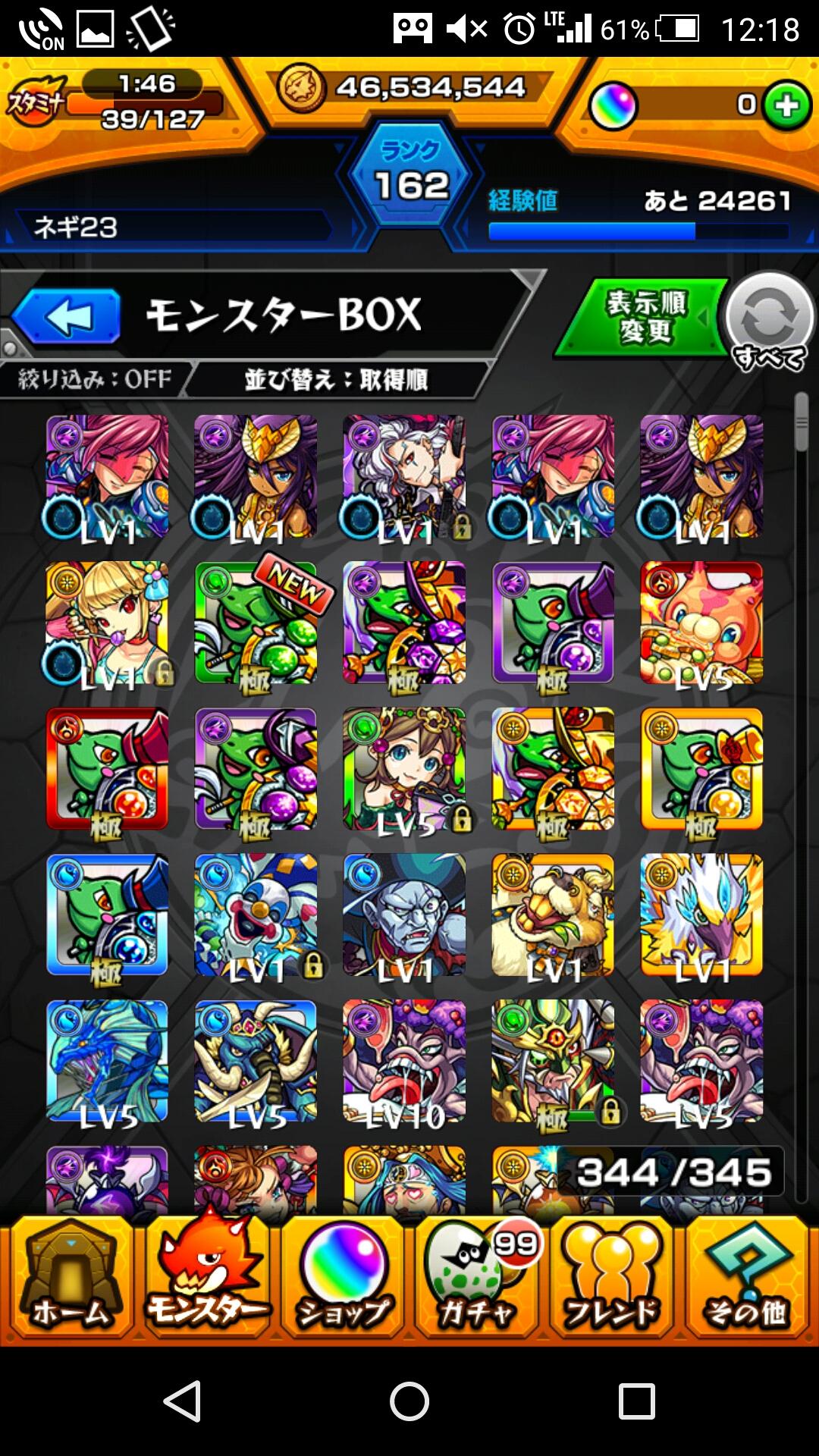819x1456 pixels.
Task: Go to the ホーム tab
Action: click(70, 1279)
